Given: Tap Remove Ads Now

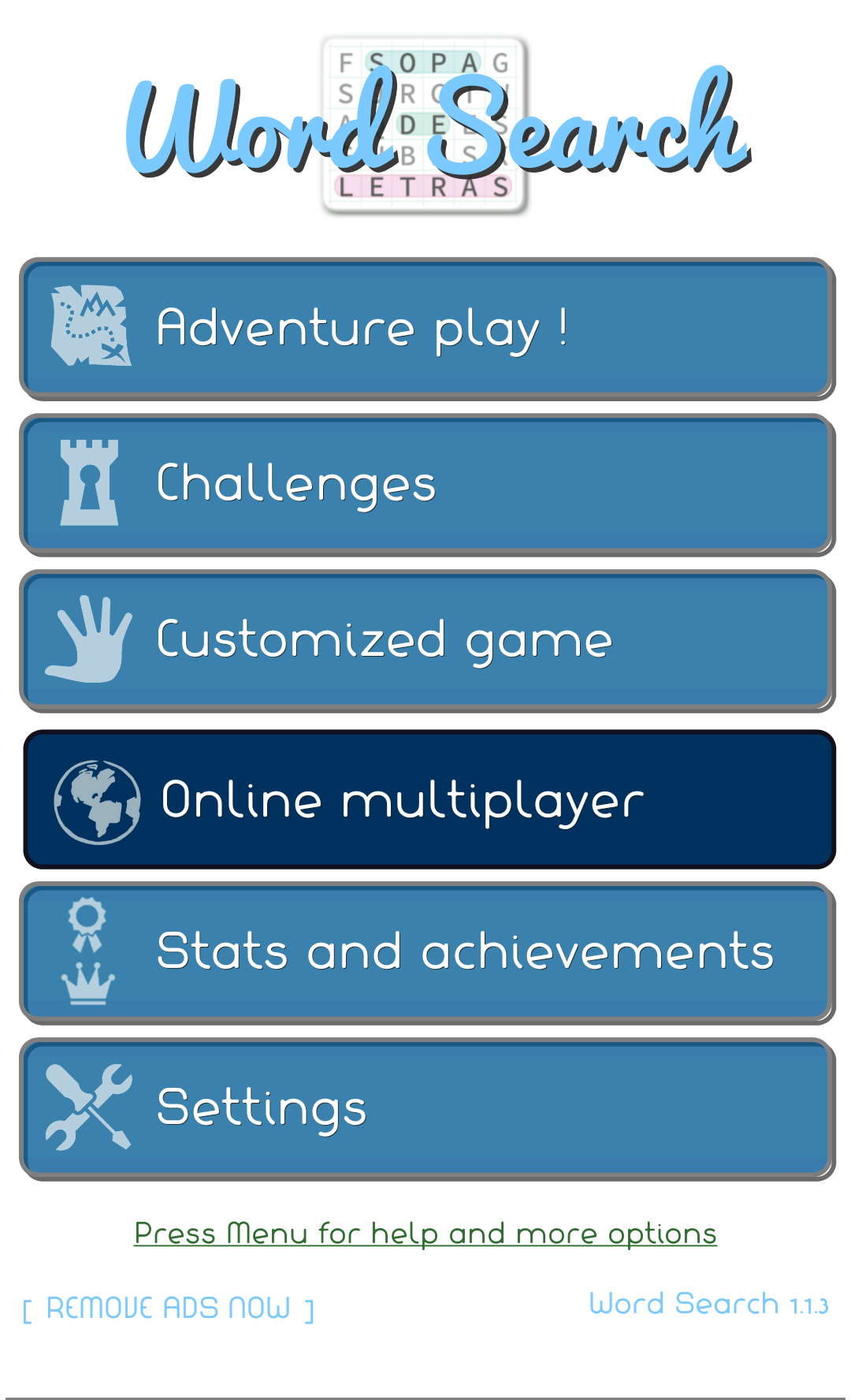Looking at the screenshot, I should tap(169, 1308).
